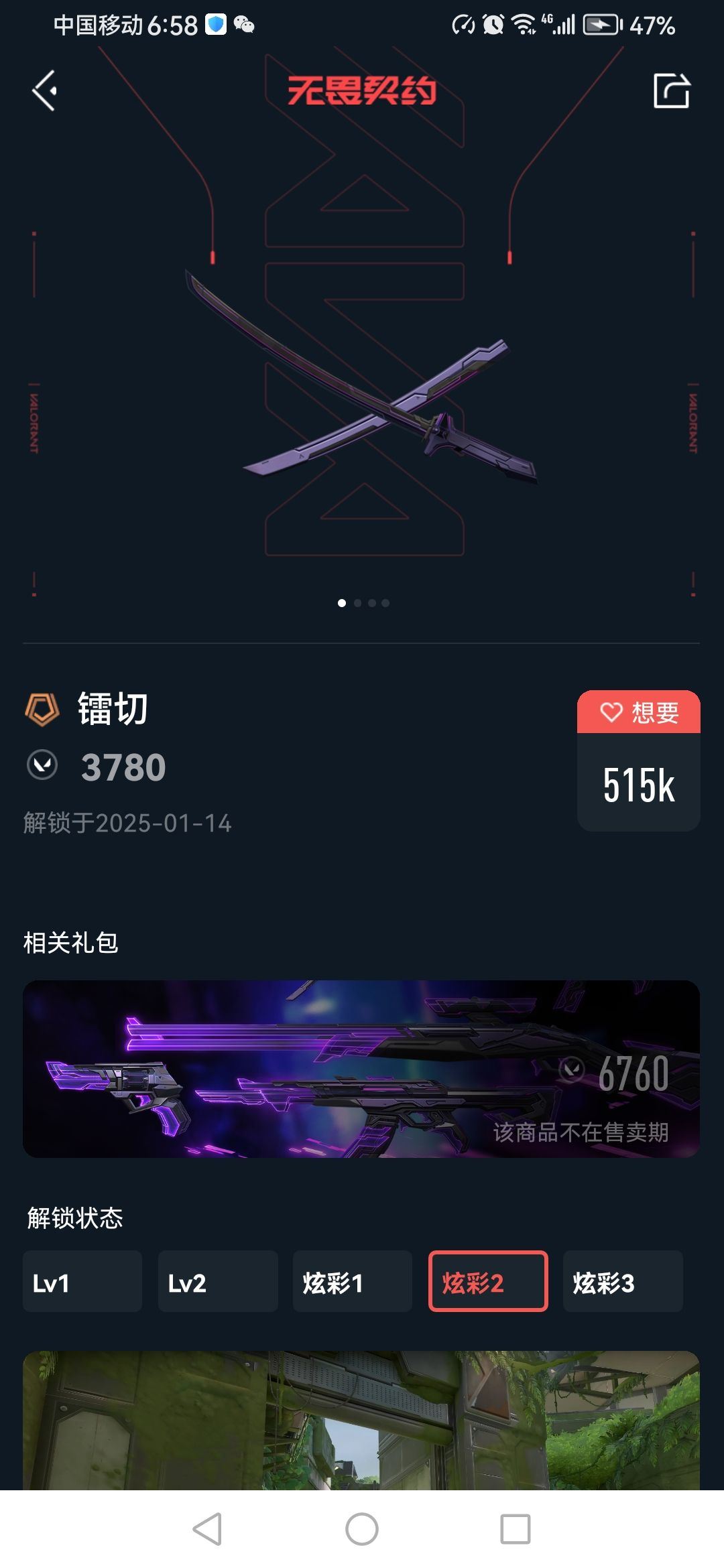Share this weapon skin page
This screenshot has width=724, height=1568.
(671, 90)
